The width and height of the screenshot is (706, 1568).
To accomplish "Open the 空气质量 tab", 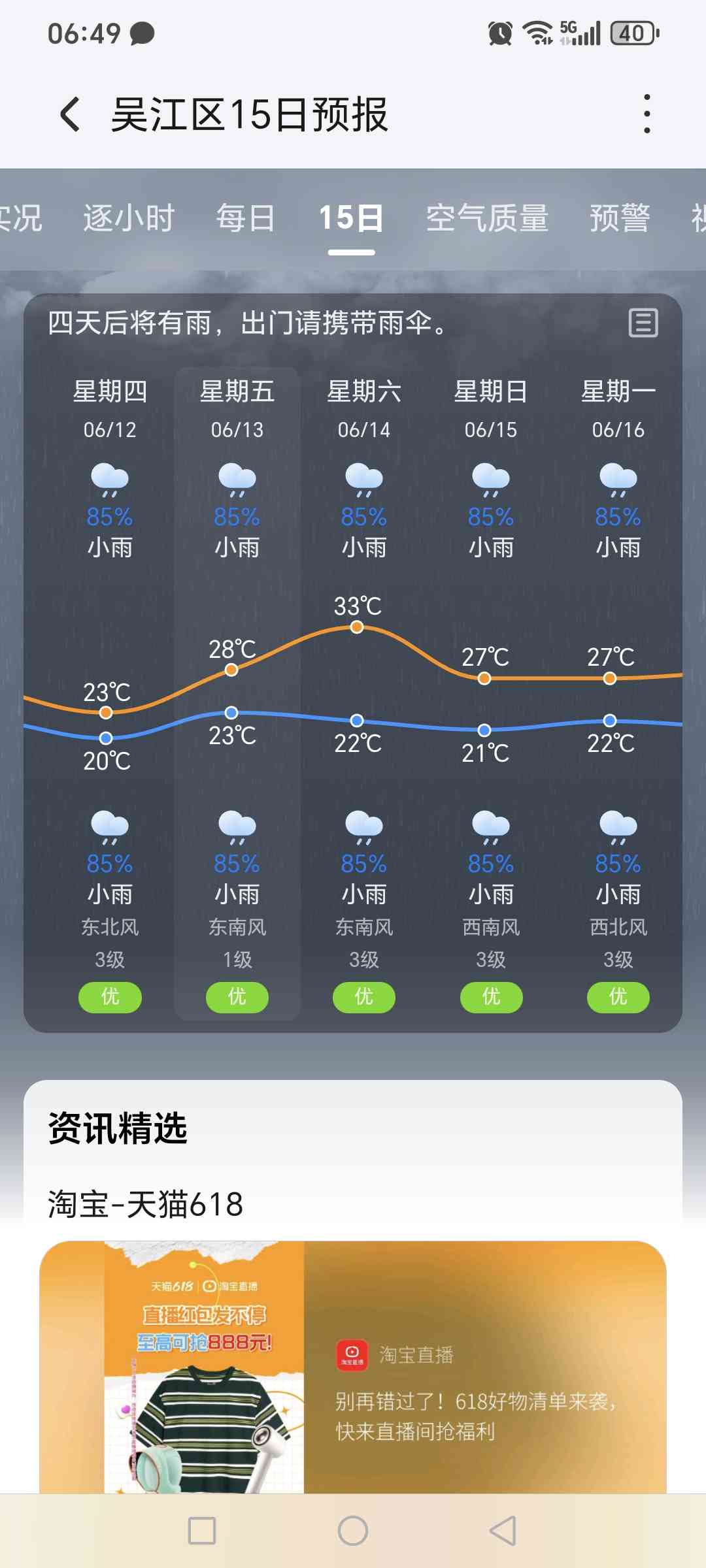I will click(x=488, y=218).
